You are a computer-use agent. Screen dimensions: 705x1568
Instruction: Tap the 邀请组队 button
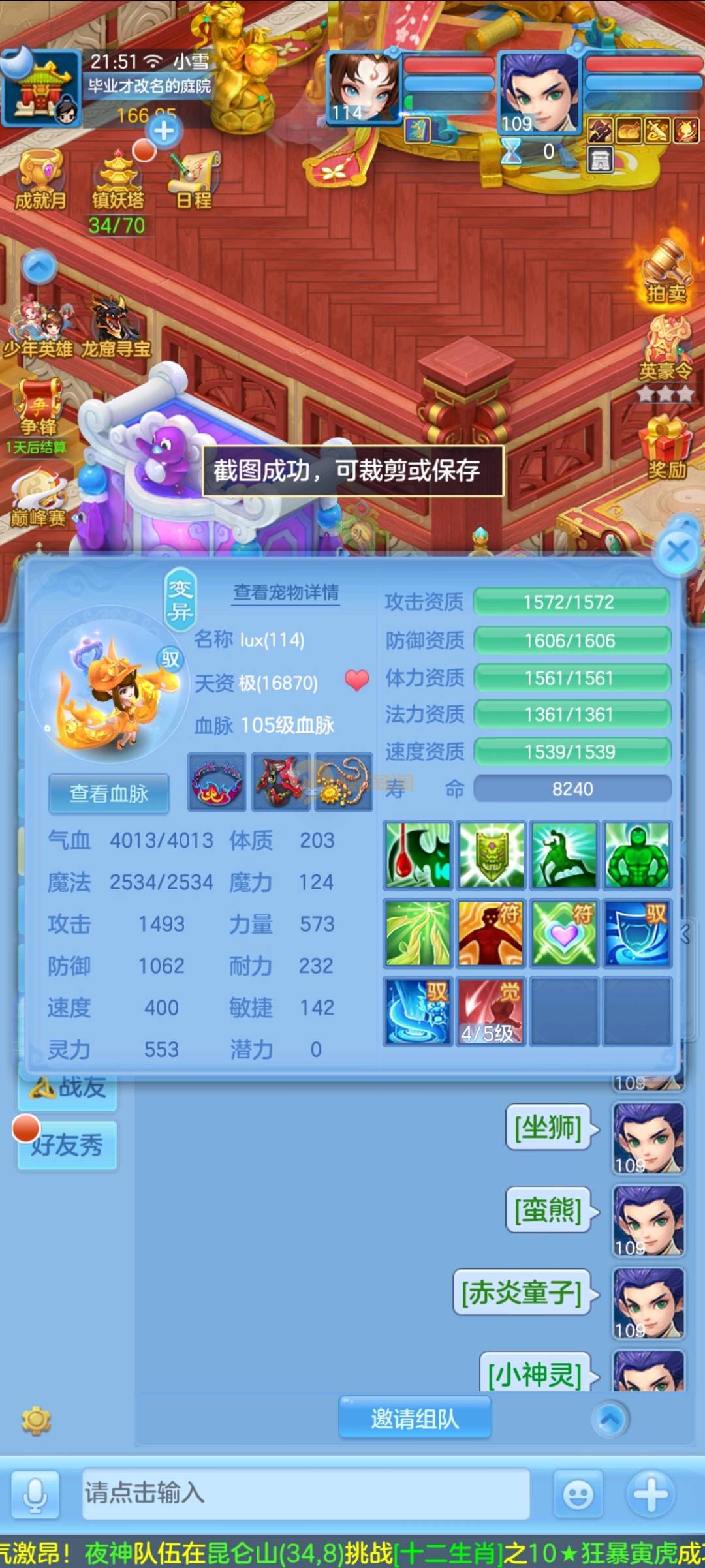point(415,1419)
